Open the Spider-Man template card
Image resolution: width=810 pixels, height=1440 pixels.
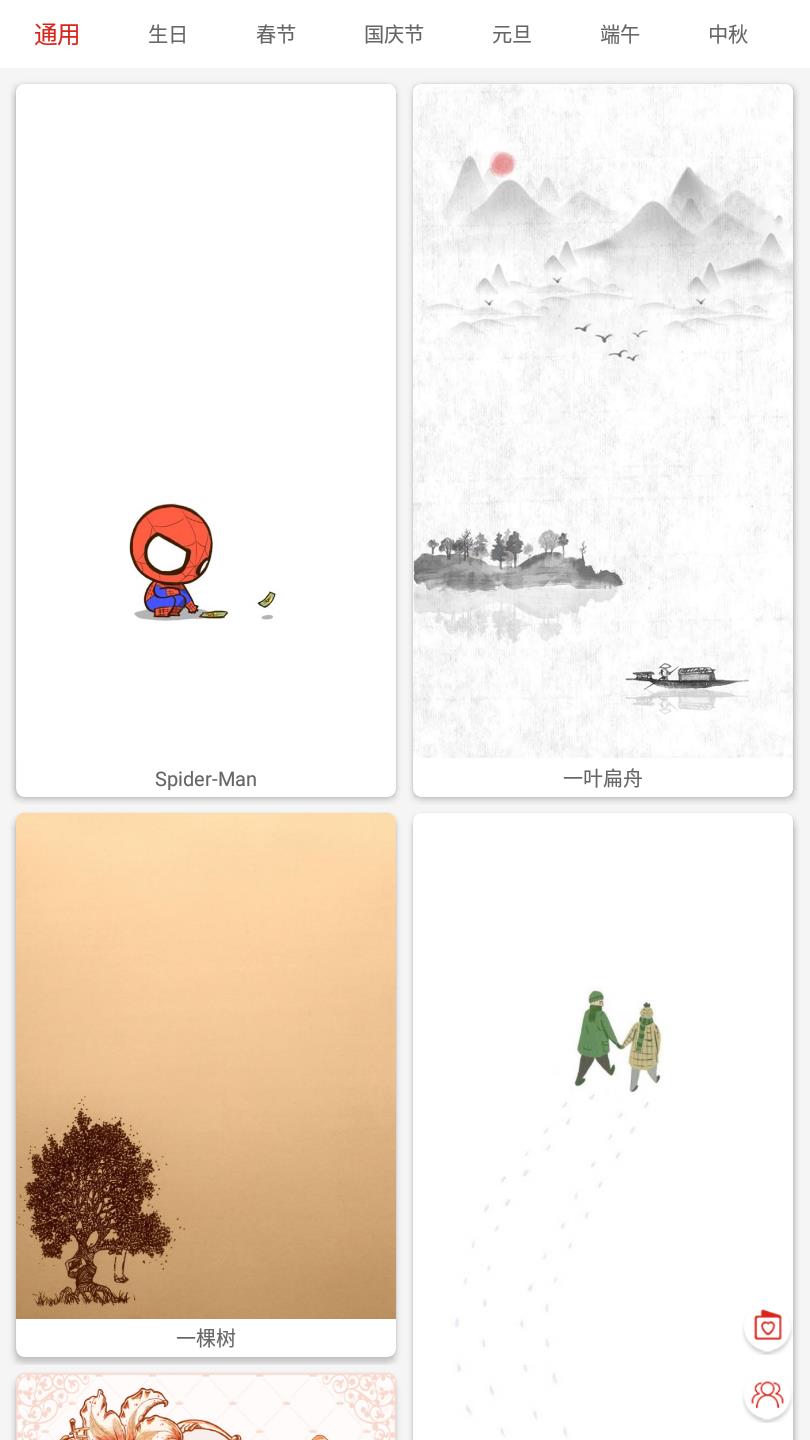pos(206,440)
